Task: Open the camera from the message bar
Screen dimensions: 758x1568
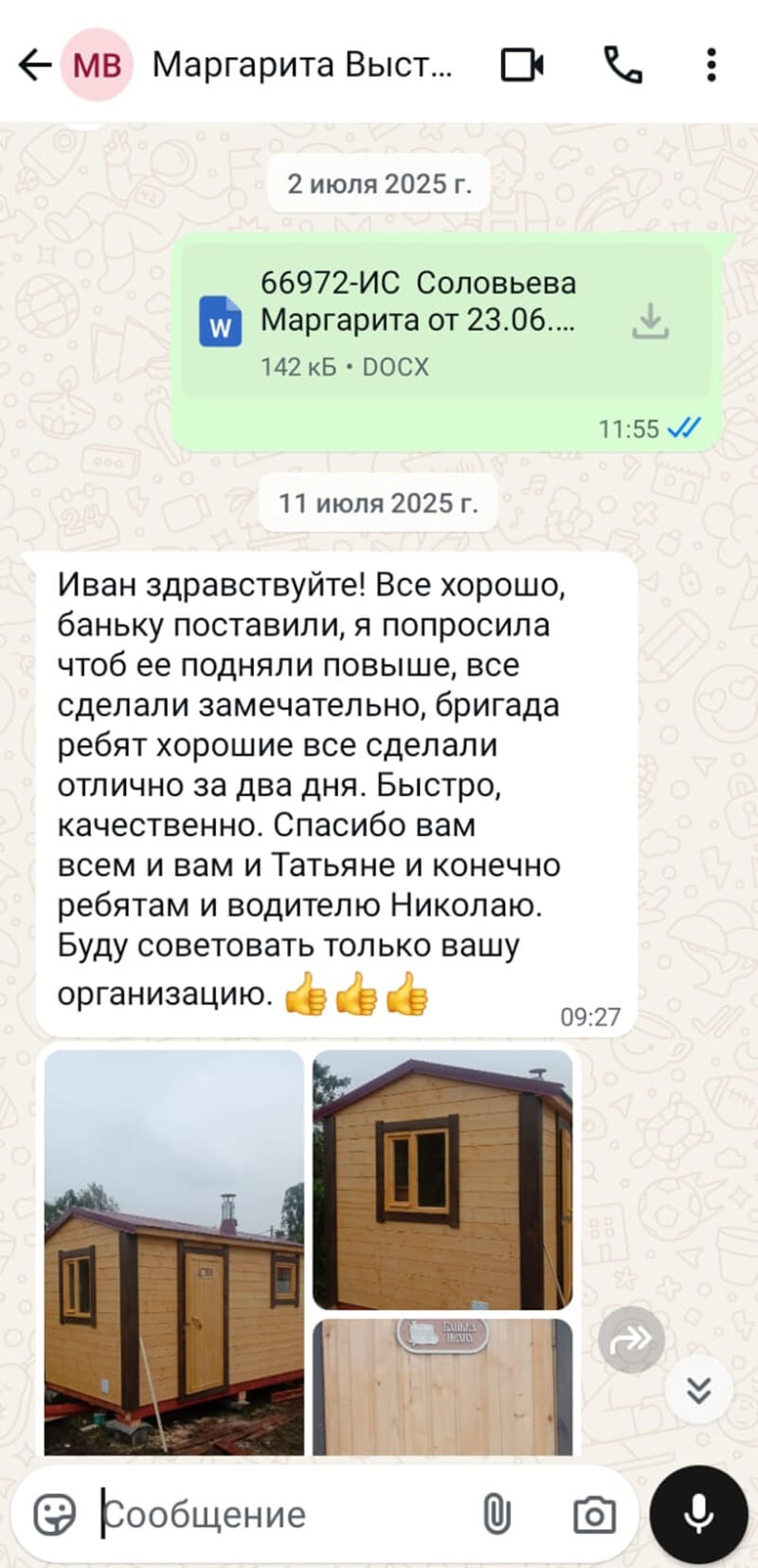Action: (594, 1515)
